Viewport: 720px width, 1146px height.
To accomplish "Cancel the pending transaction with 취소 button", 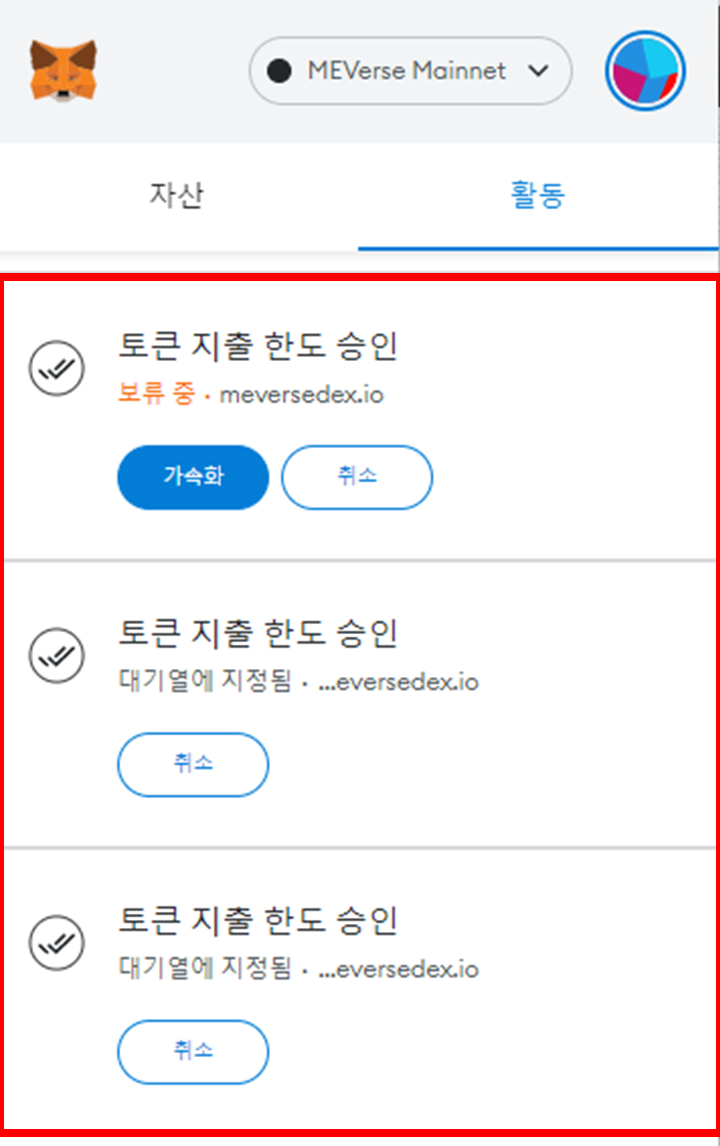I will [357, 477].
